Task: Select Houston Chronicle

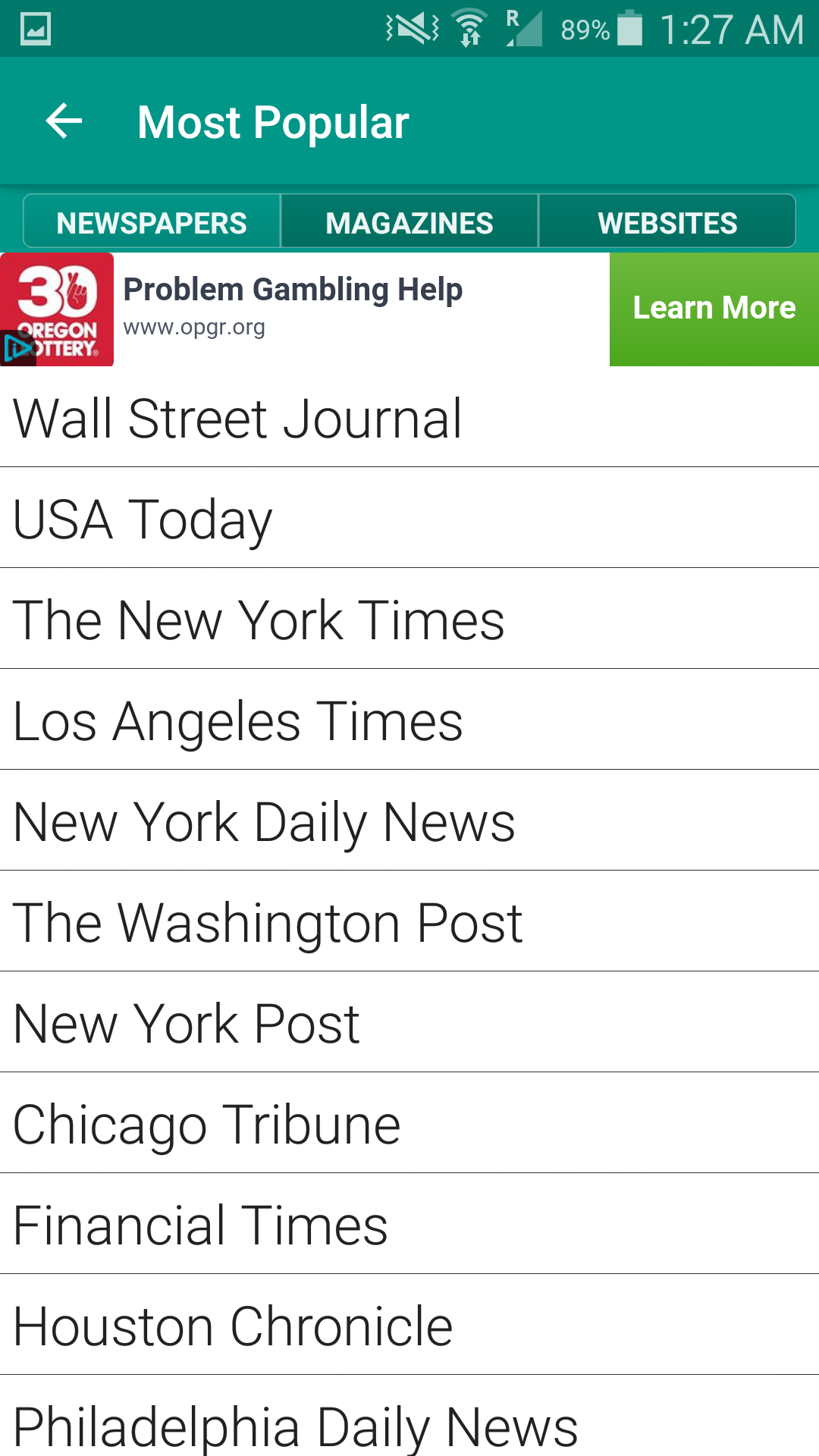Action: click(234, 1326)
